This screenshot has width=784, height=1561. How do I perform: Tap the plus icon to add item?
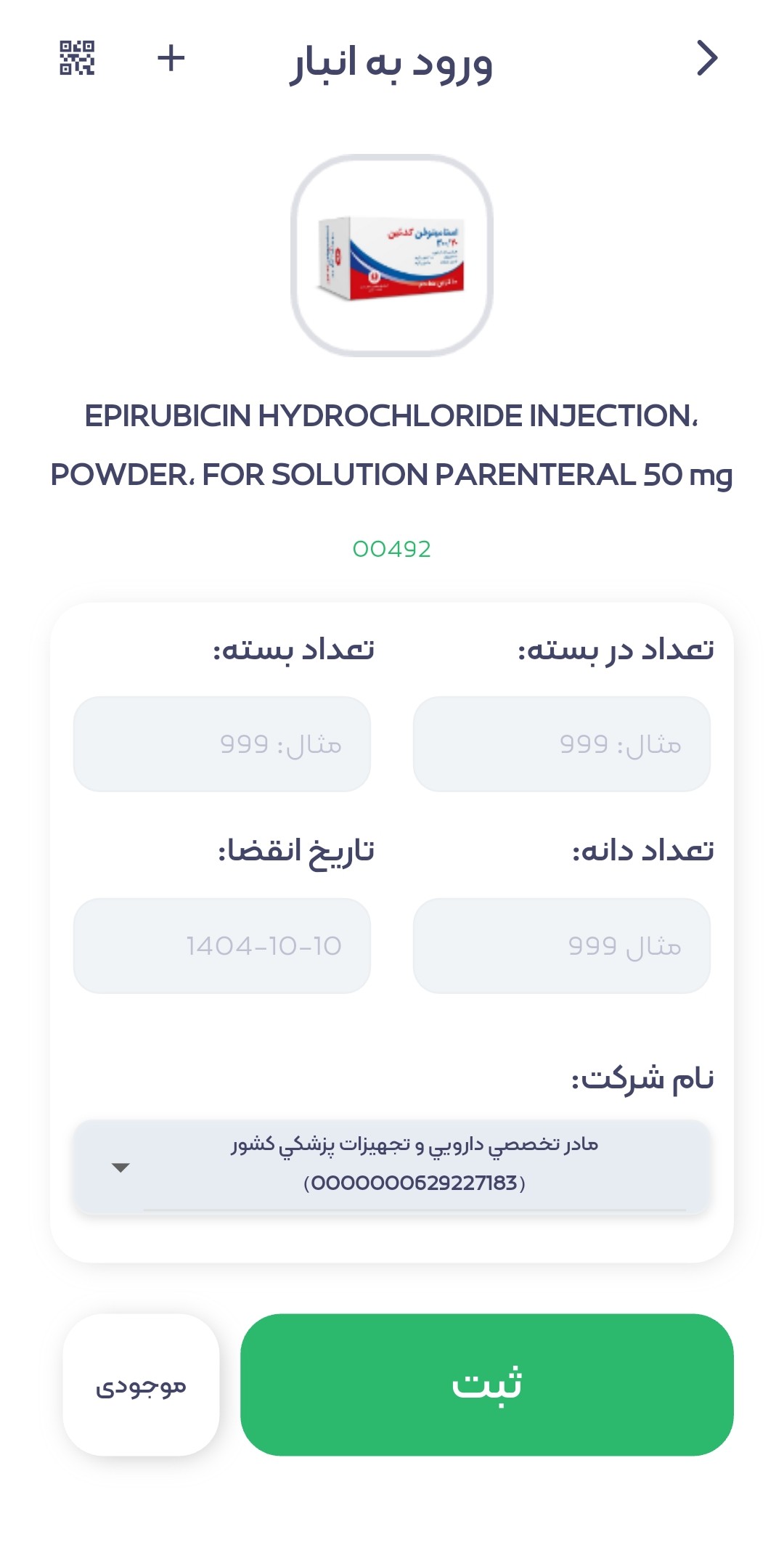171,58
